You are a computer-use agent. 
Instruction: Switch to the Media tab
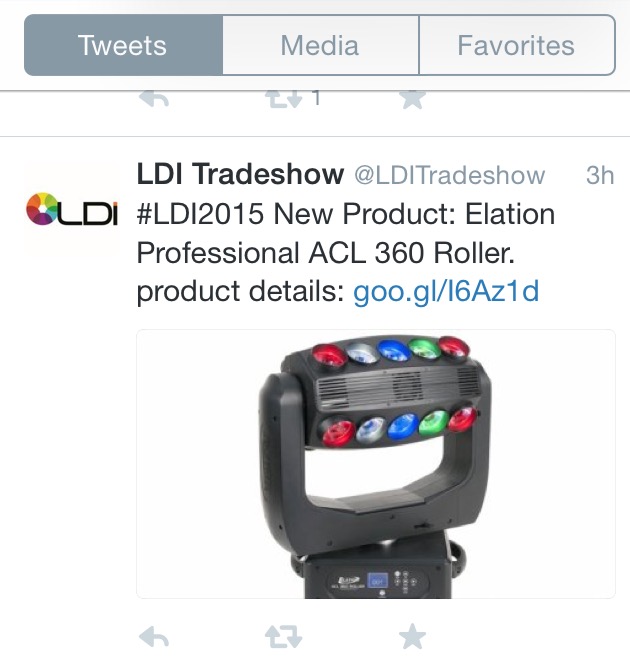tap(320, 45)
